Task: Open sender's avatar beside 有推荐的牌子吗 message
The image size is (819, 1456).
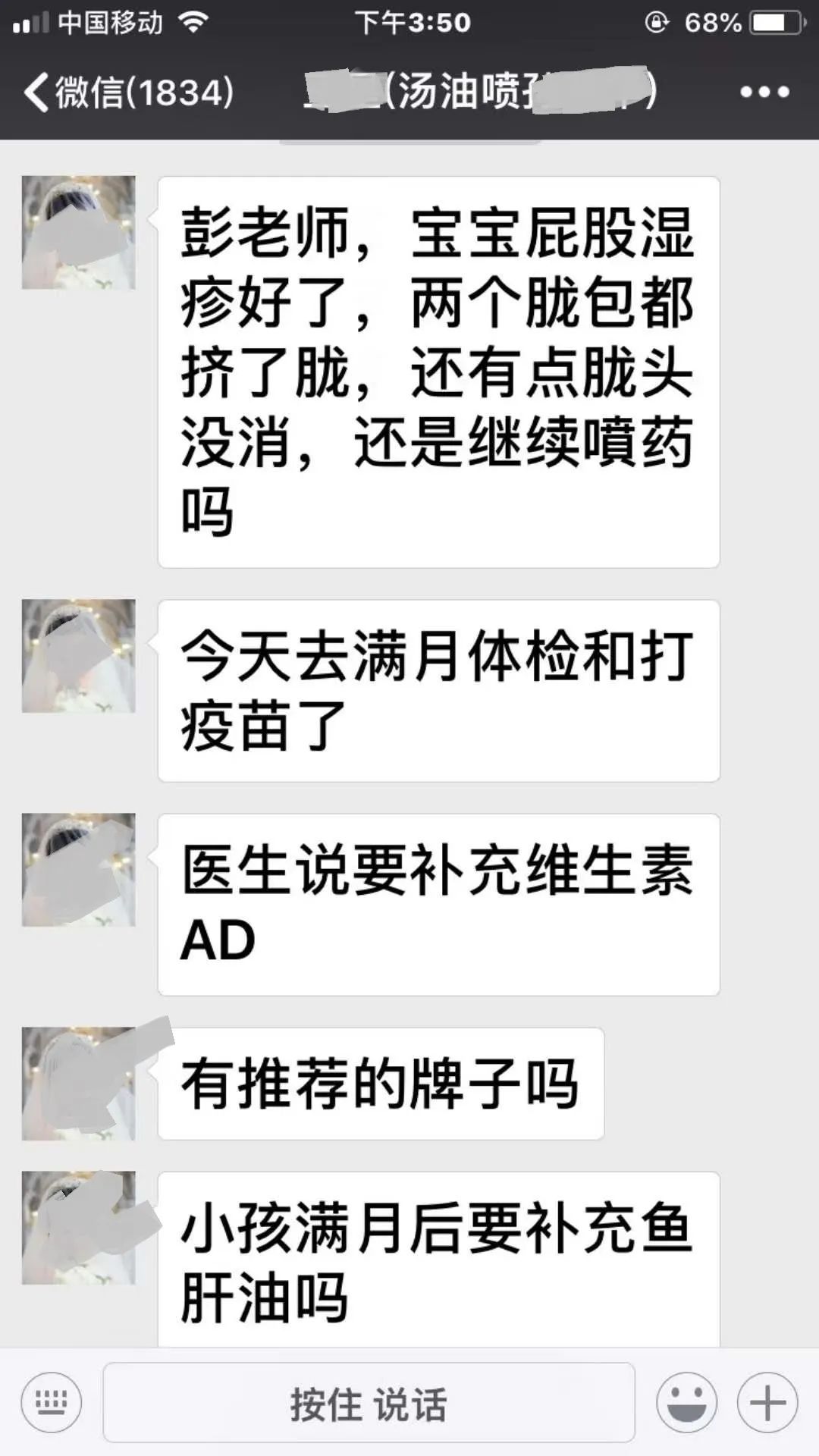Action: click(x=79, y=1084)
